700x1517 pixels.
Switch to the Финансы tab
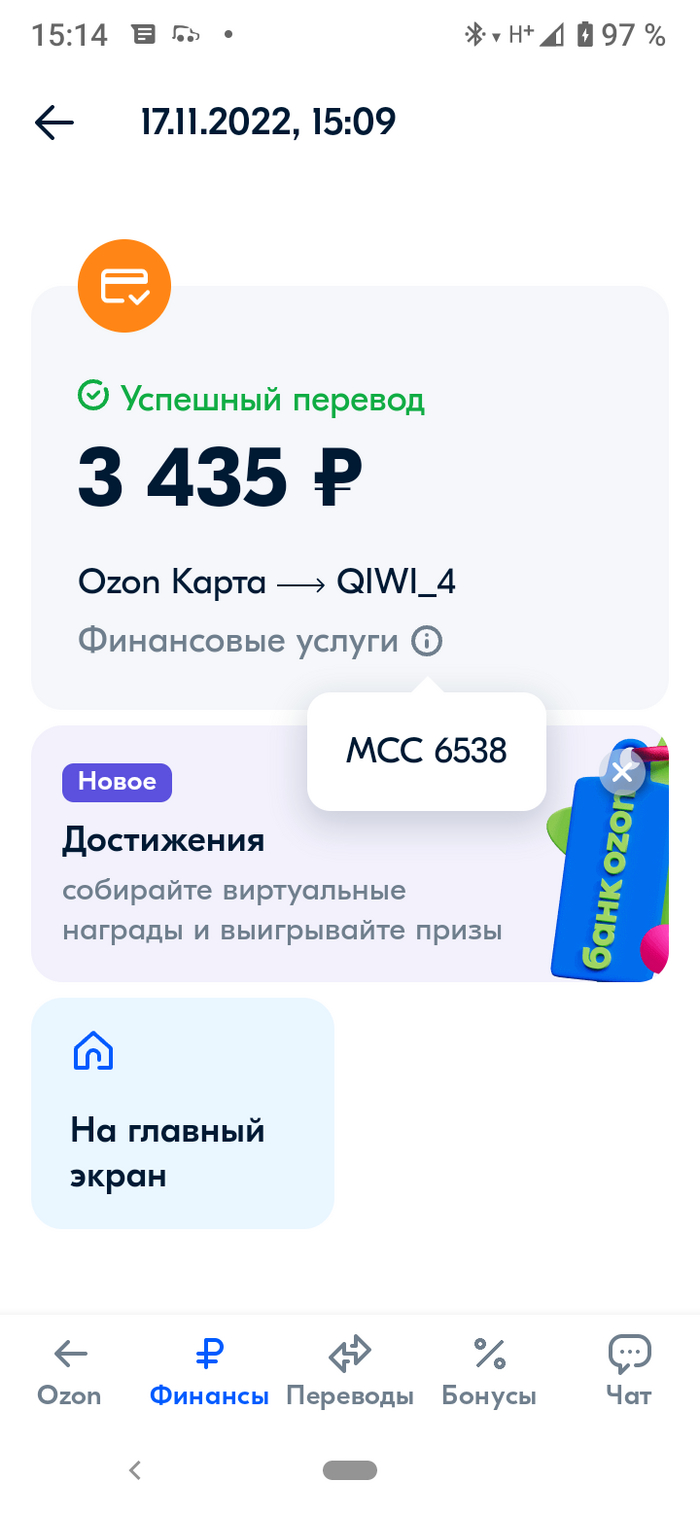[209, 1372]
